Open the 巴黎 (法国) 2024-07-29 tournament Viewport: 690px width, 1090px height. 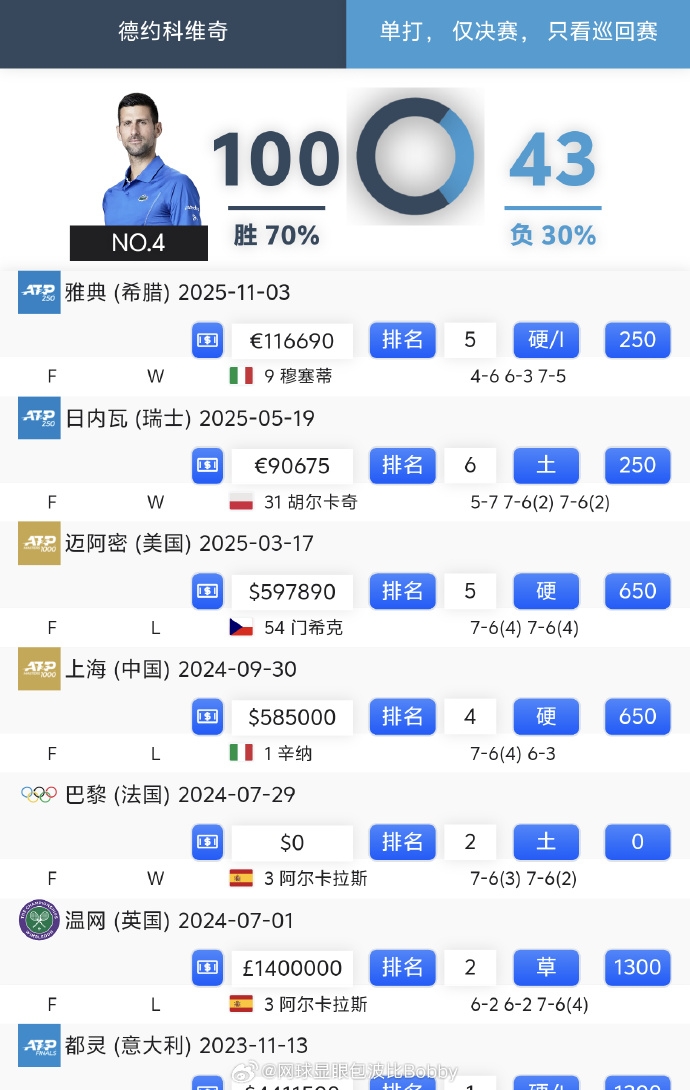[x=180, y=795]
